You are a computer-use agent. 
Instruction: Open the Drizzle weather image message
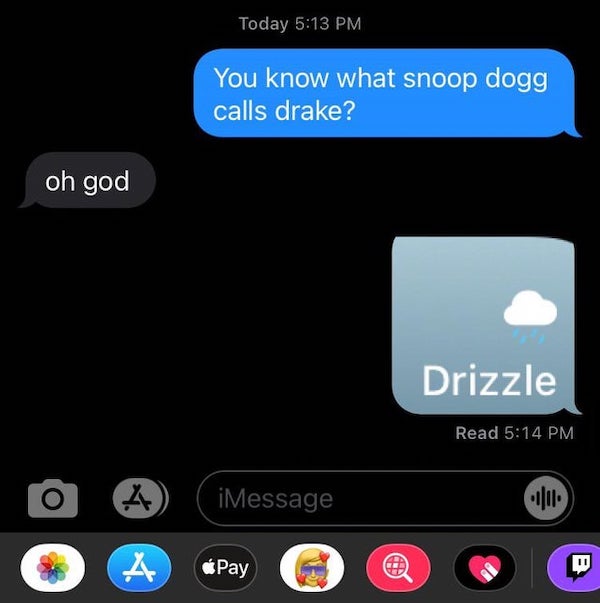[484, 325]
